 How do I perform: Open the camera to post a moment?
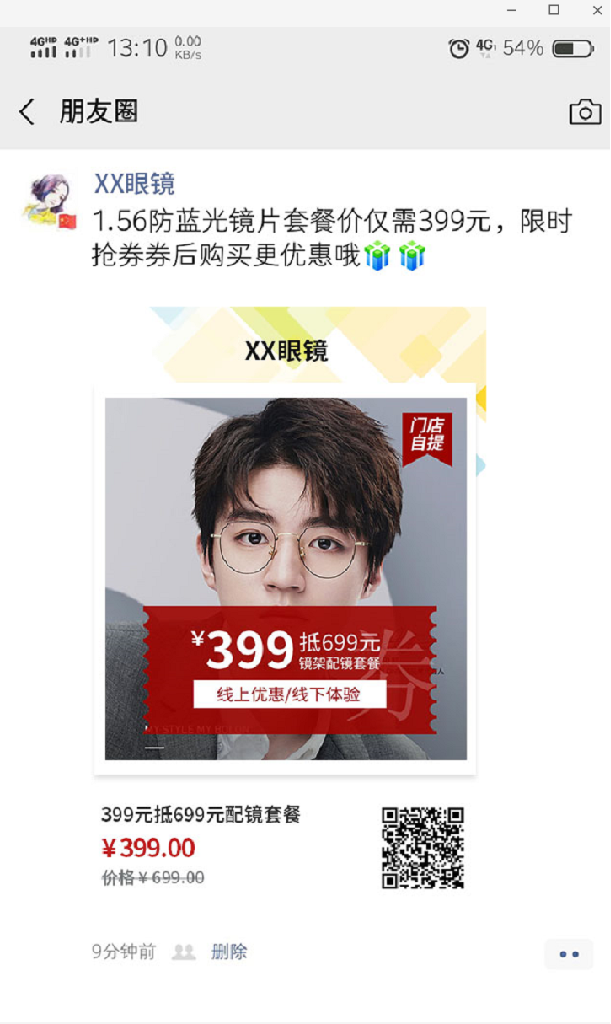pyautogui.click(x=584, y=112)
